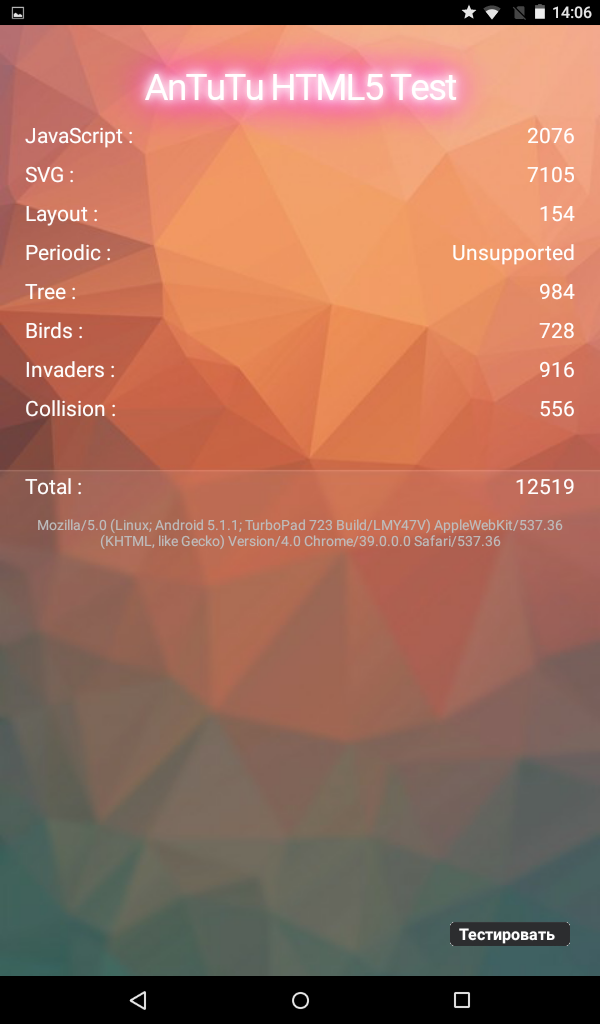Go back using the navigation bar

click(x=138, y=1000)
